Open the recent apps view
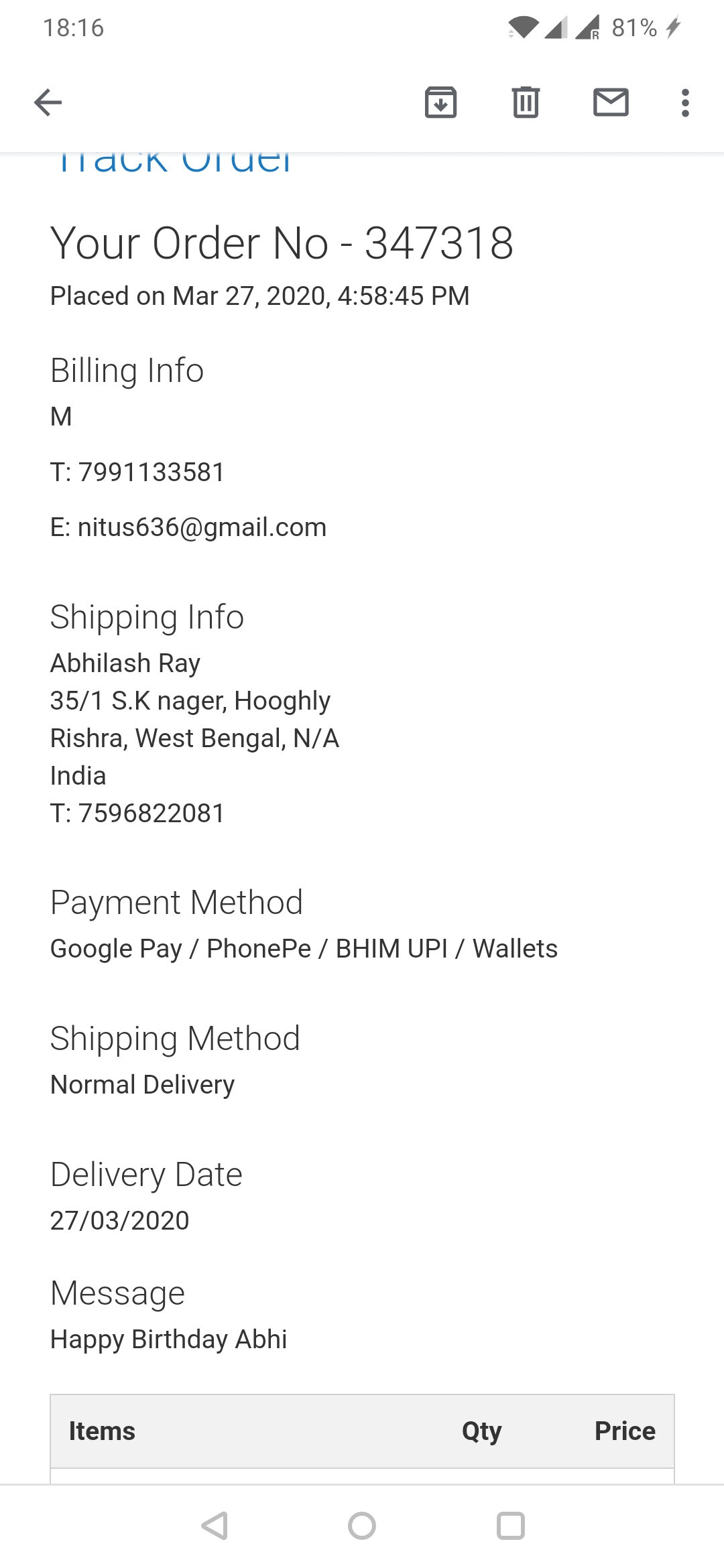The height and width of the screenshot is (1568, 724). (x=510, y=1526)
